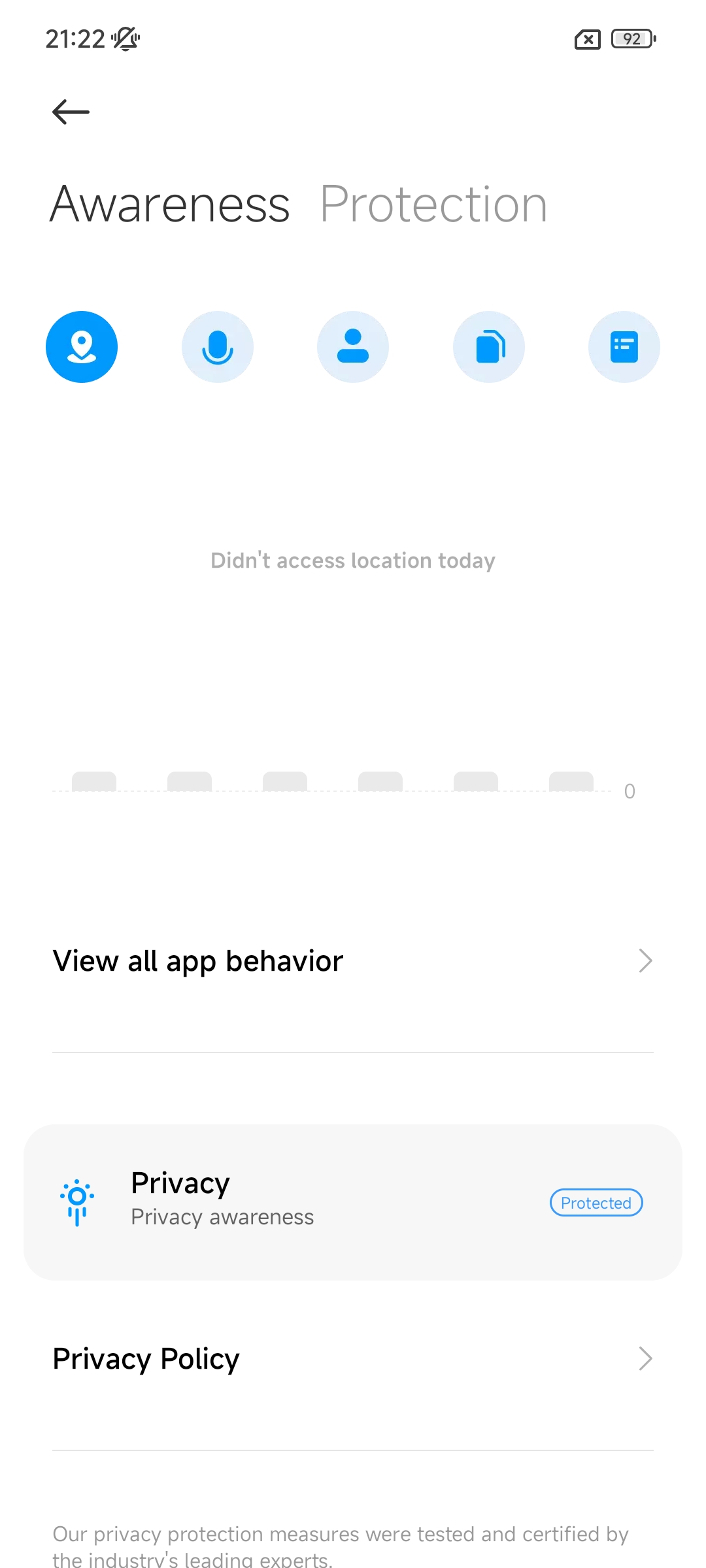Open View all app behavior

point(353,961)
